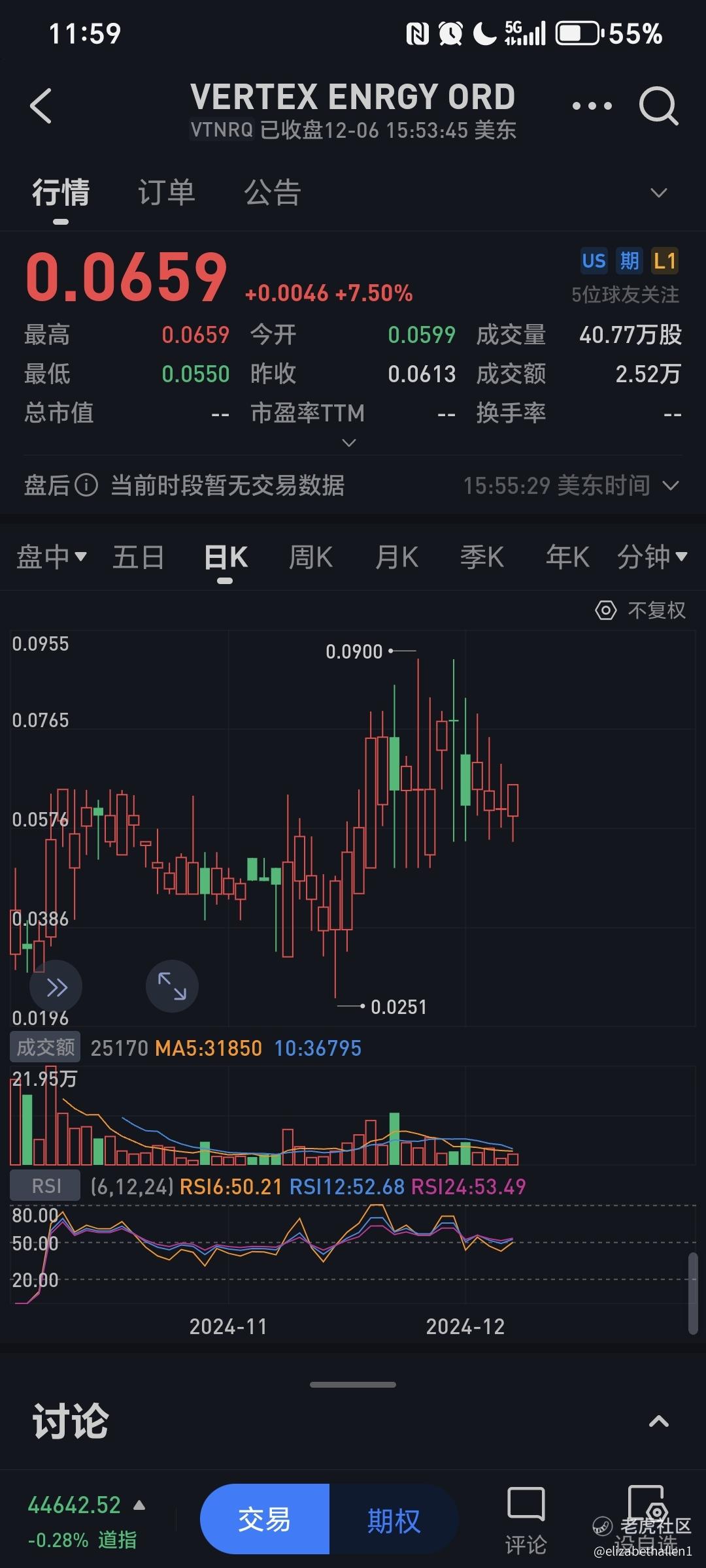Tap the 交易 trade button
Image resolution: width=706 pixels, height=1568 pixels.
click(265, 1519)
